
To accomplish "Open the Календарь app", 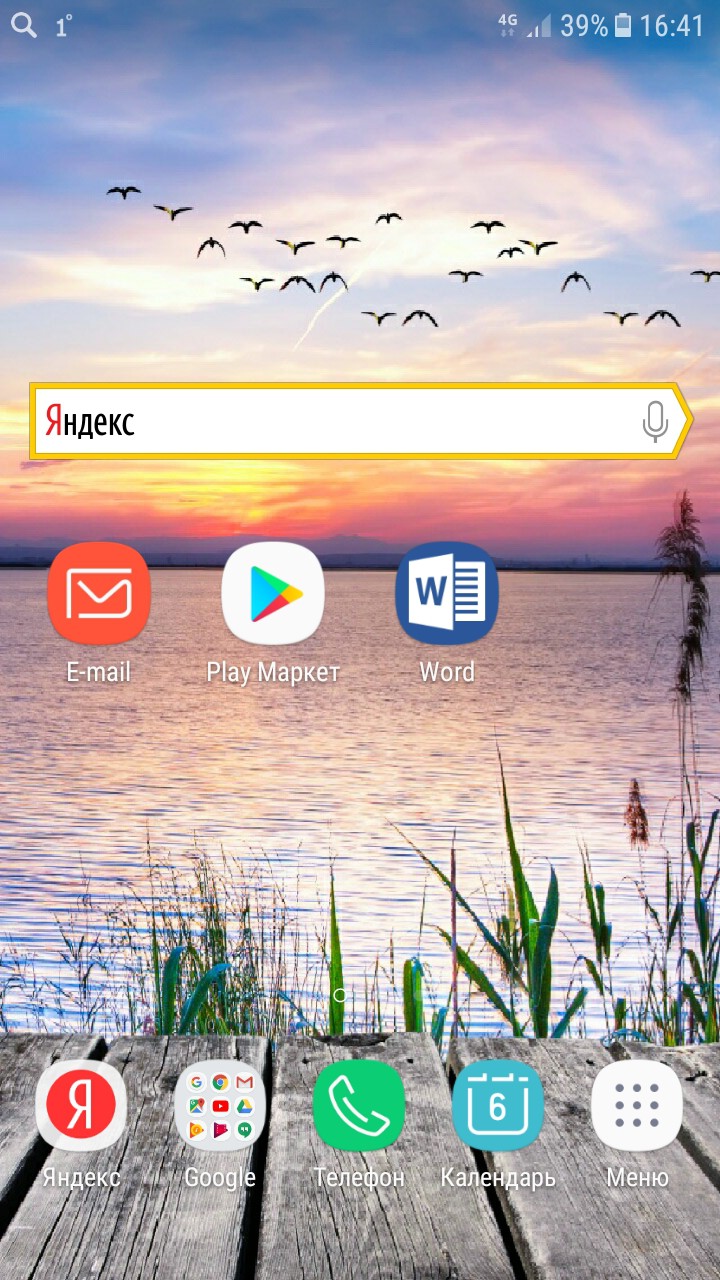I will (x=498, y=1106).
